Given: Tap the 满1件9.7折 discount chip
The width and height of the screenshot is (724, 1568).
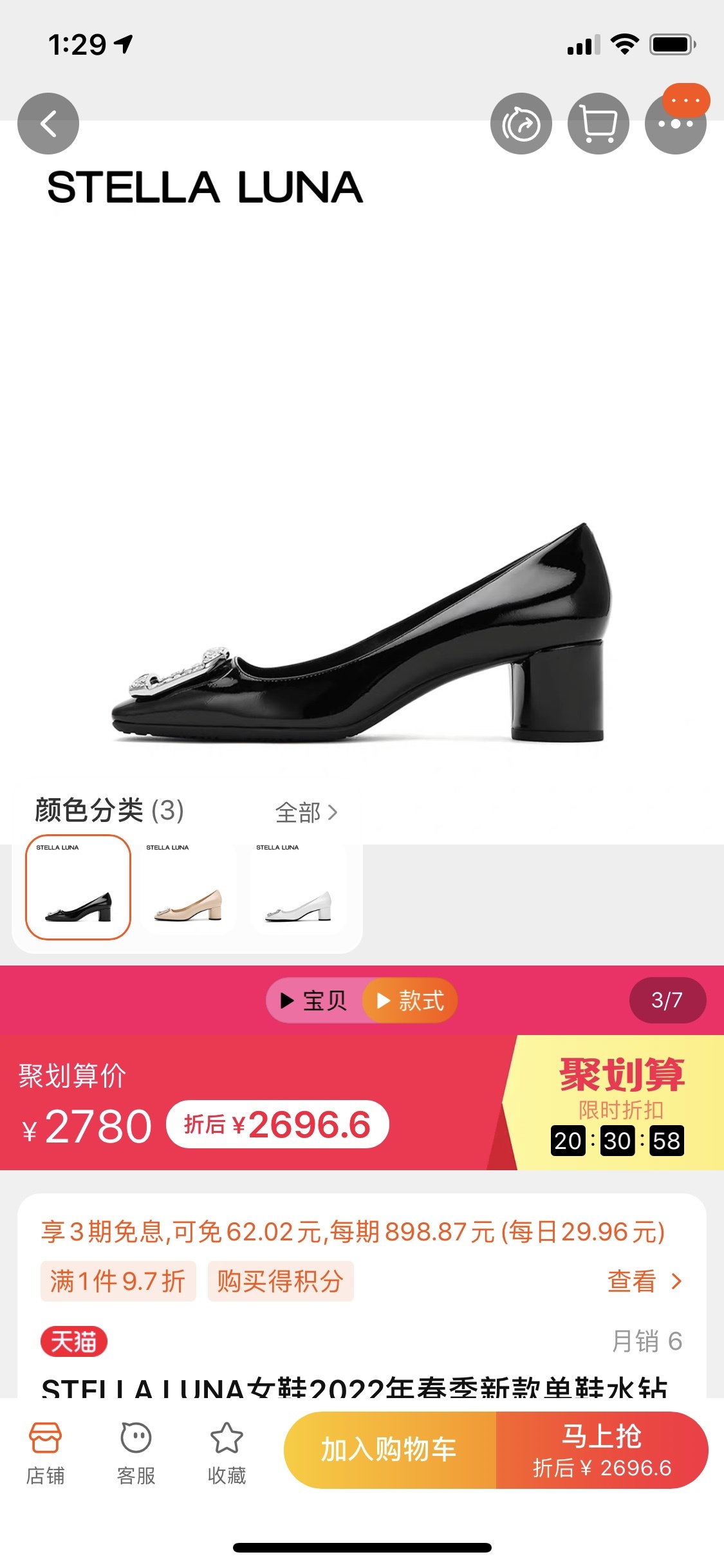Looking at the screenshot, I should (x=118, y=1281).
